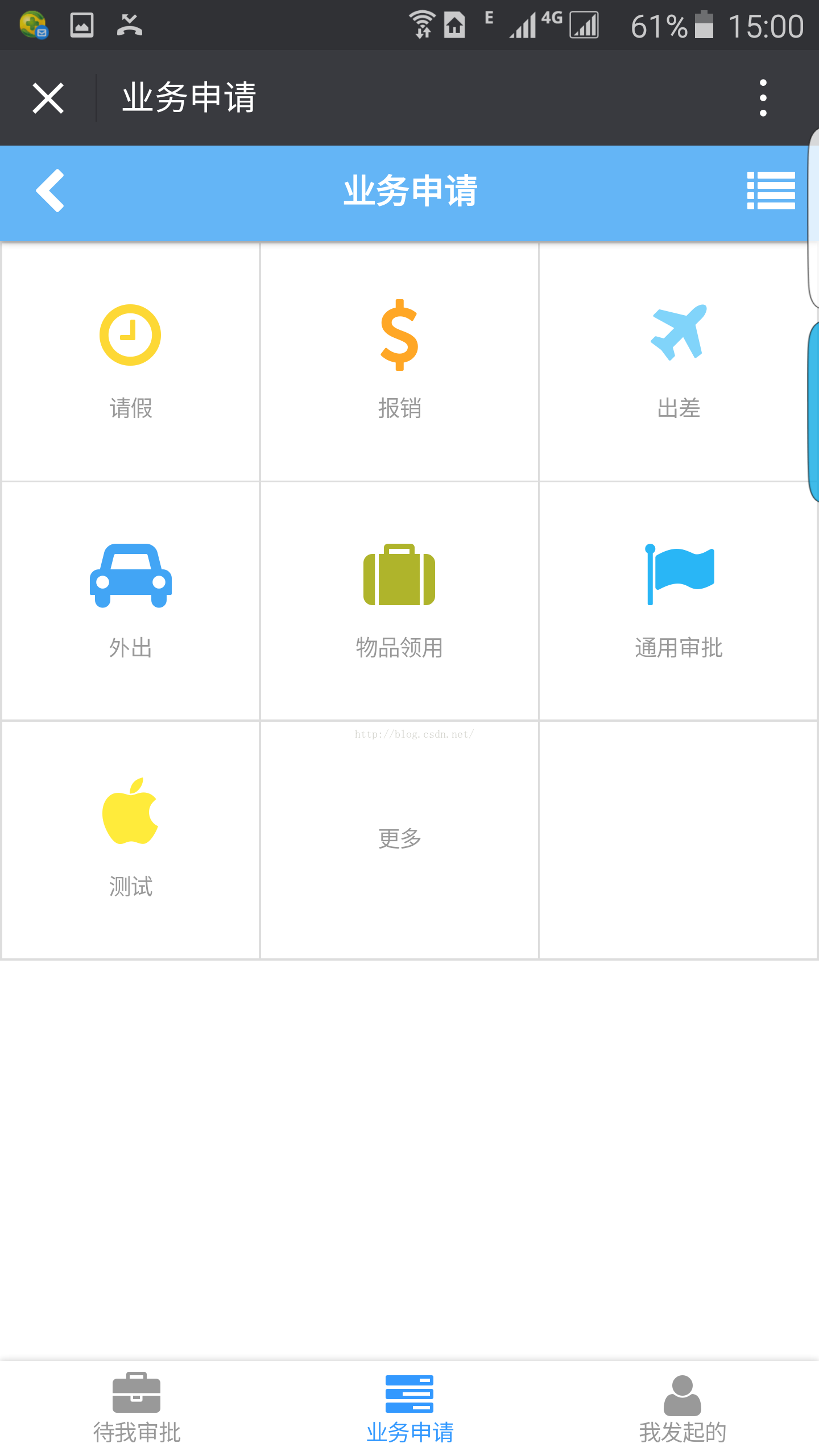Tap the 测试 test tile
Viewport: 819px width, 1456px height.
(x=131, y=839)
